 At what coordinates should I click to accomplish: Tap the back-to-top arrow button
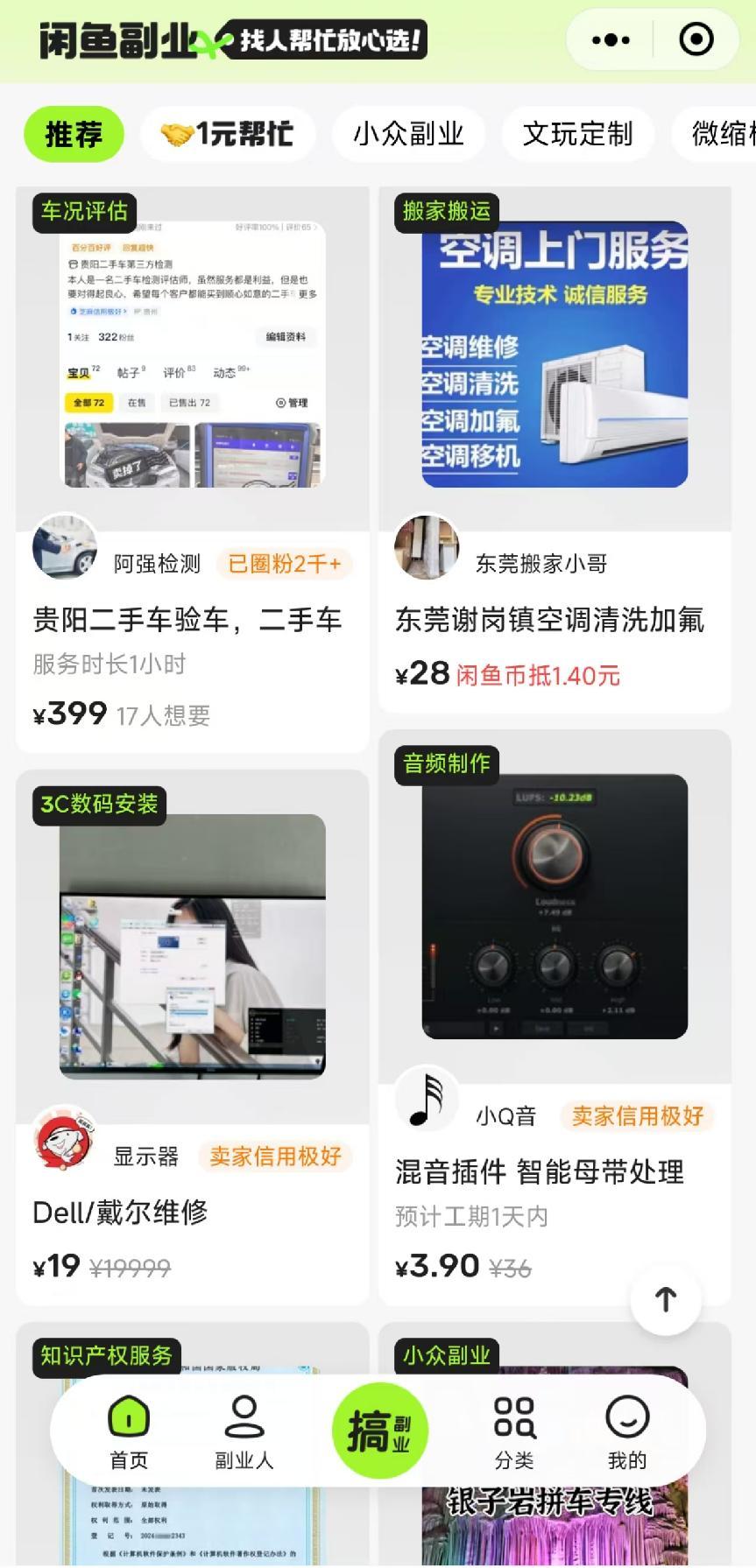click(666, 1300)
